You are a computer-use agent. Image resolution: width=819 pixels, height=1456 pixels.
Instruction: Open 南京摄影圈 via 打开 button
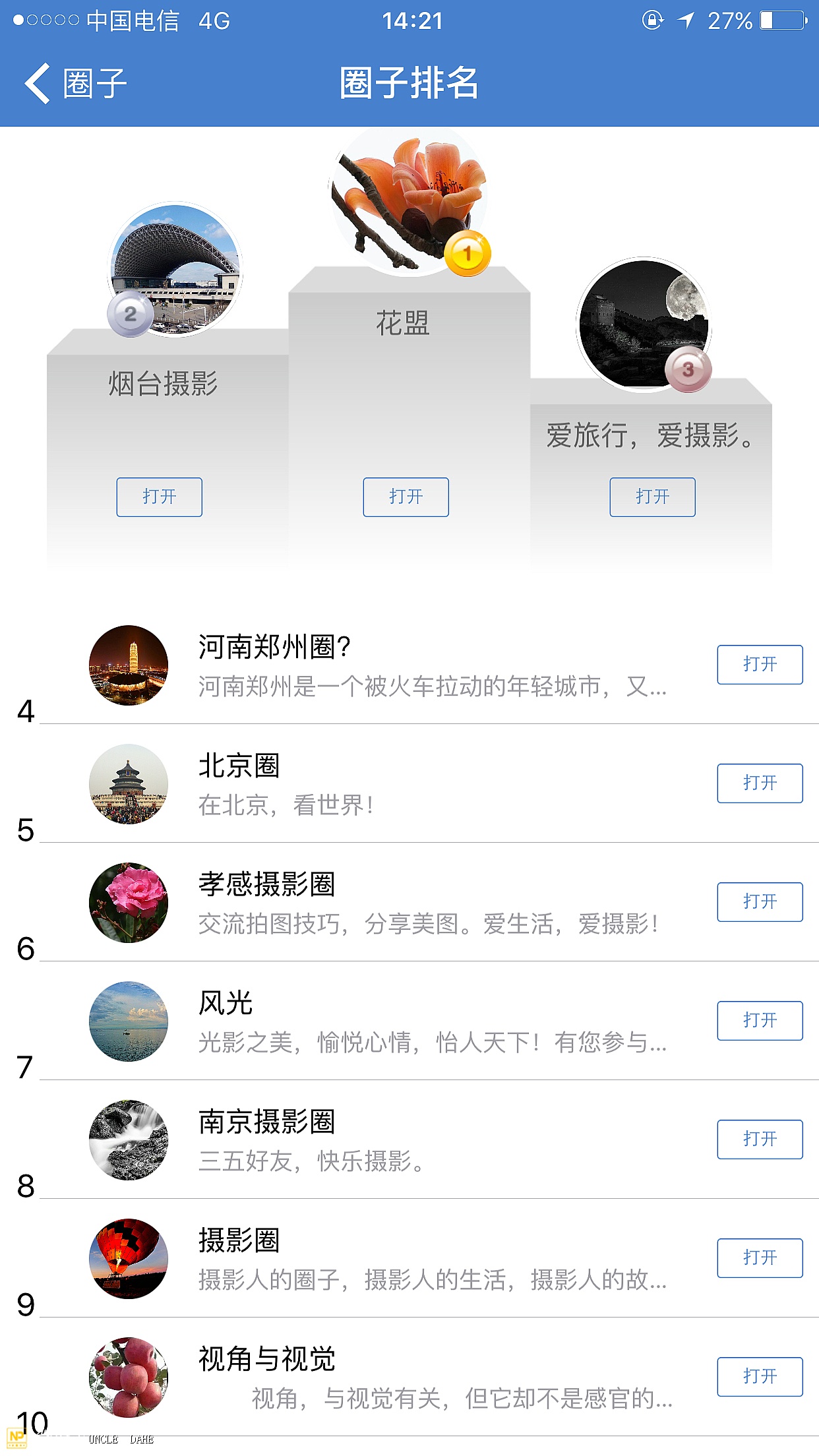pos(760,1139)
